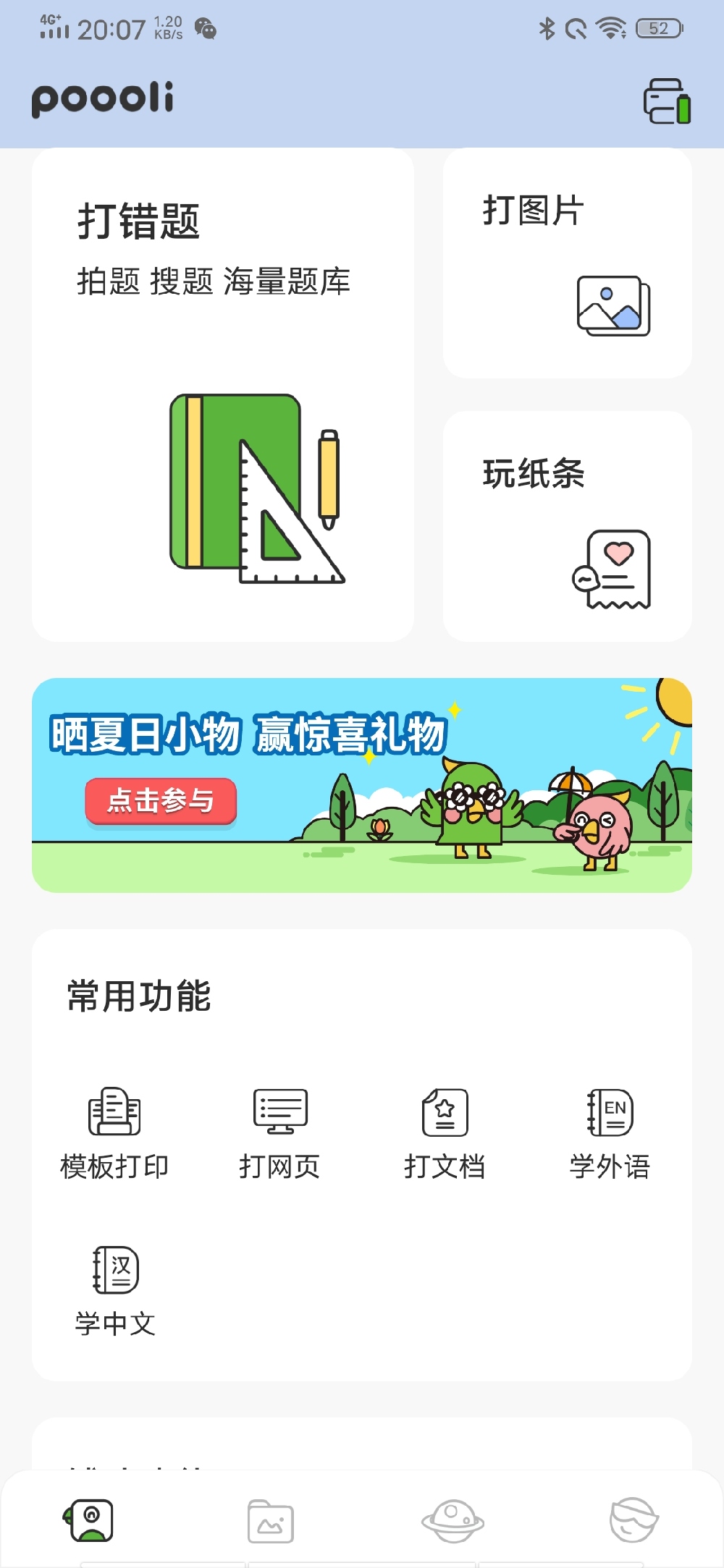724x1568 pixels.
Task: Tap 点击参与 on the summer banner
Action: coord(161,801)
